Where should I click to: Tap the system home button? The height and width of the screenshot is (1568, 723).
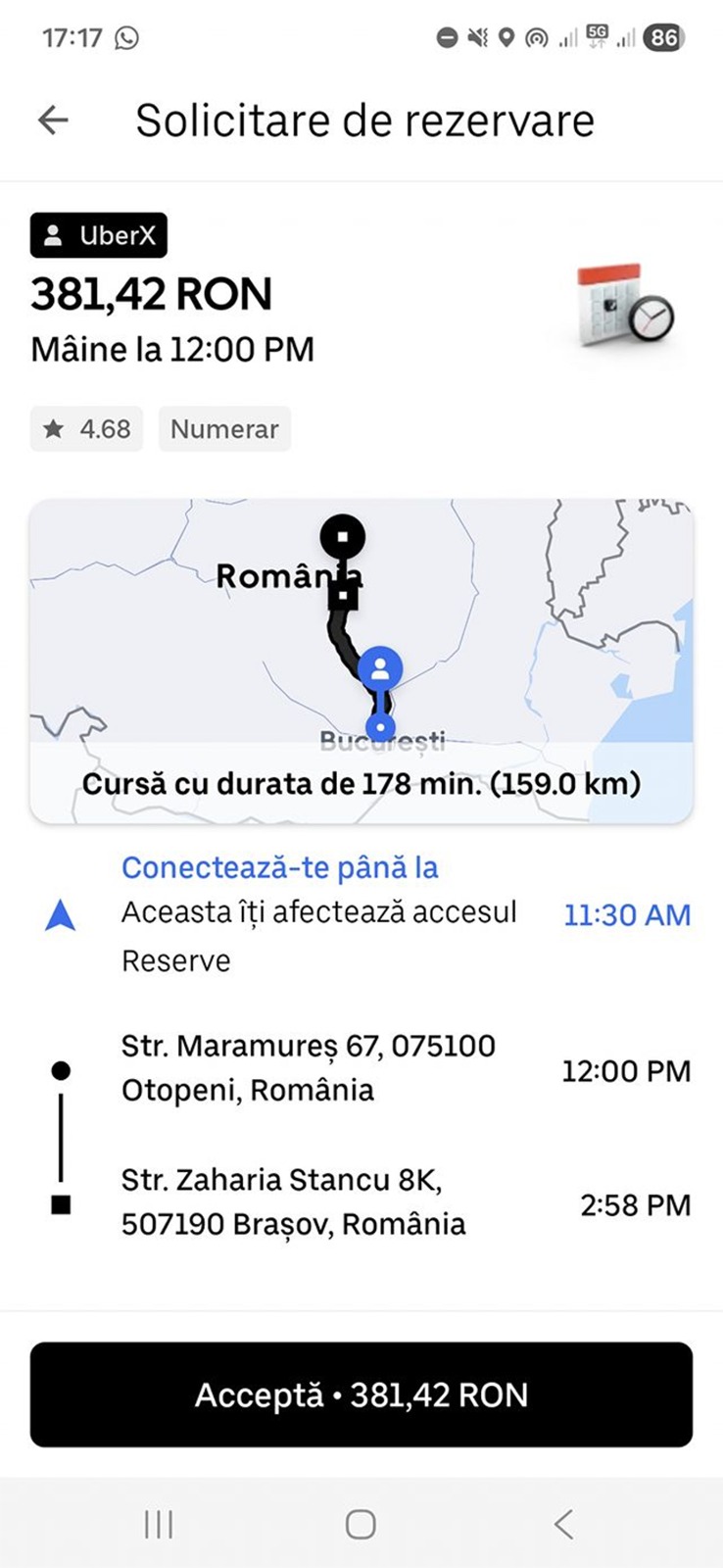point(361,1524)
